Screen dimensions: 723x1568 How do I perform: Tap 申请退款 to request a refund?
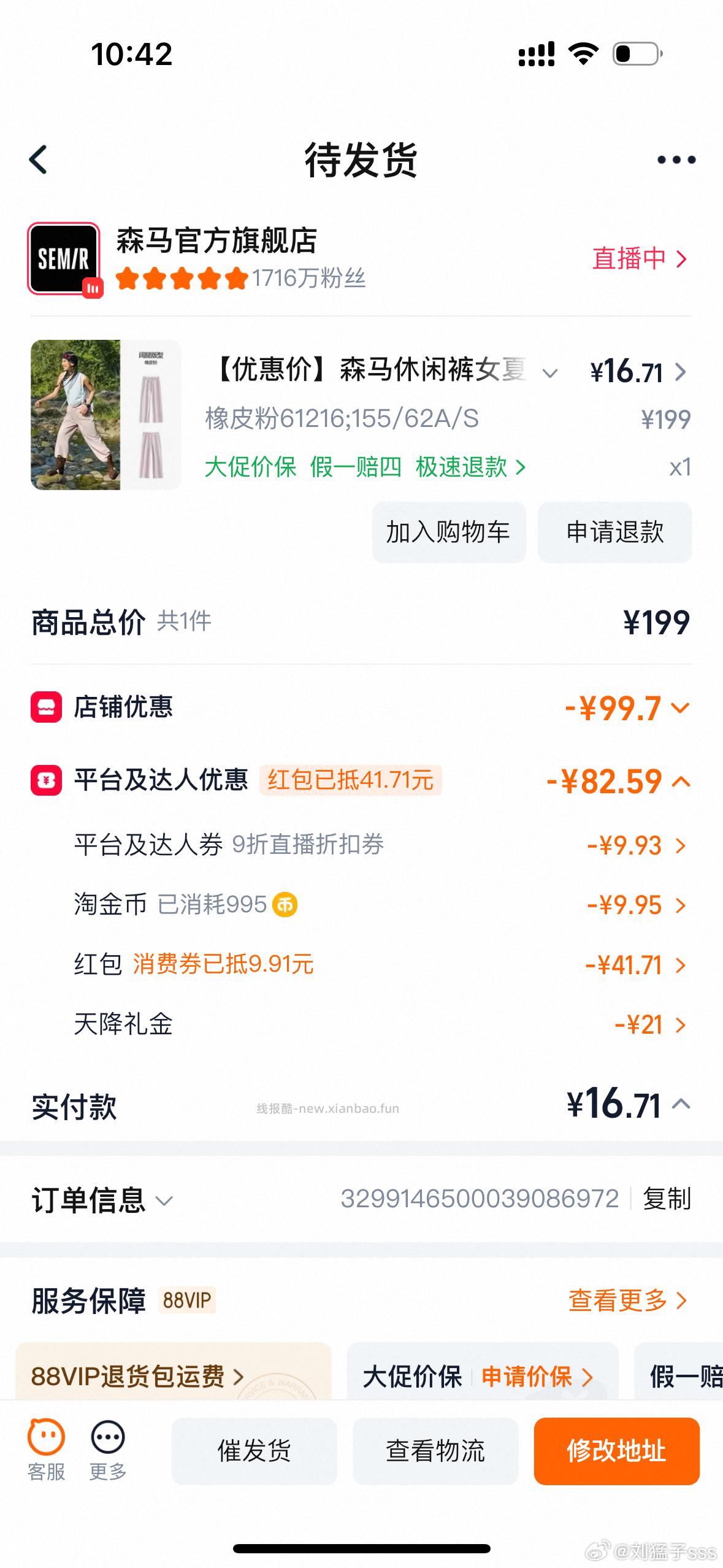(x=614, y=532)
